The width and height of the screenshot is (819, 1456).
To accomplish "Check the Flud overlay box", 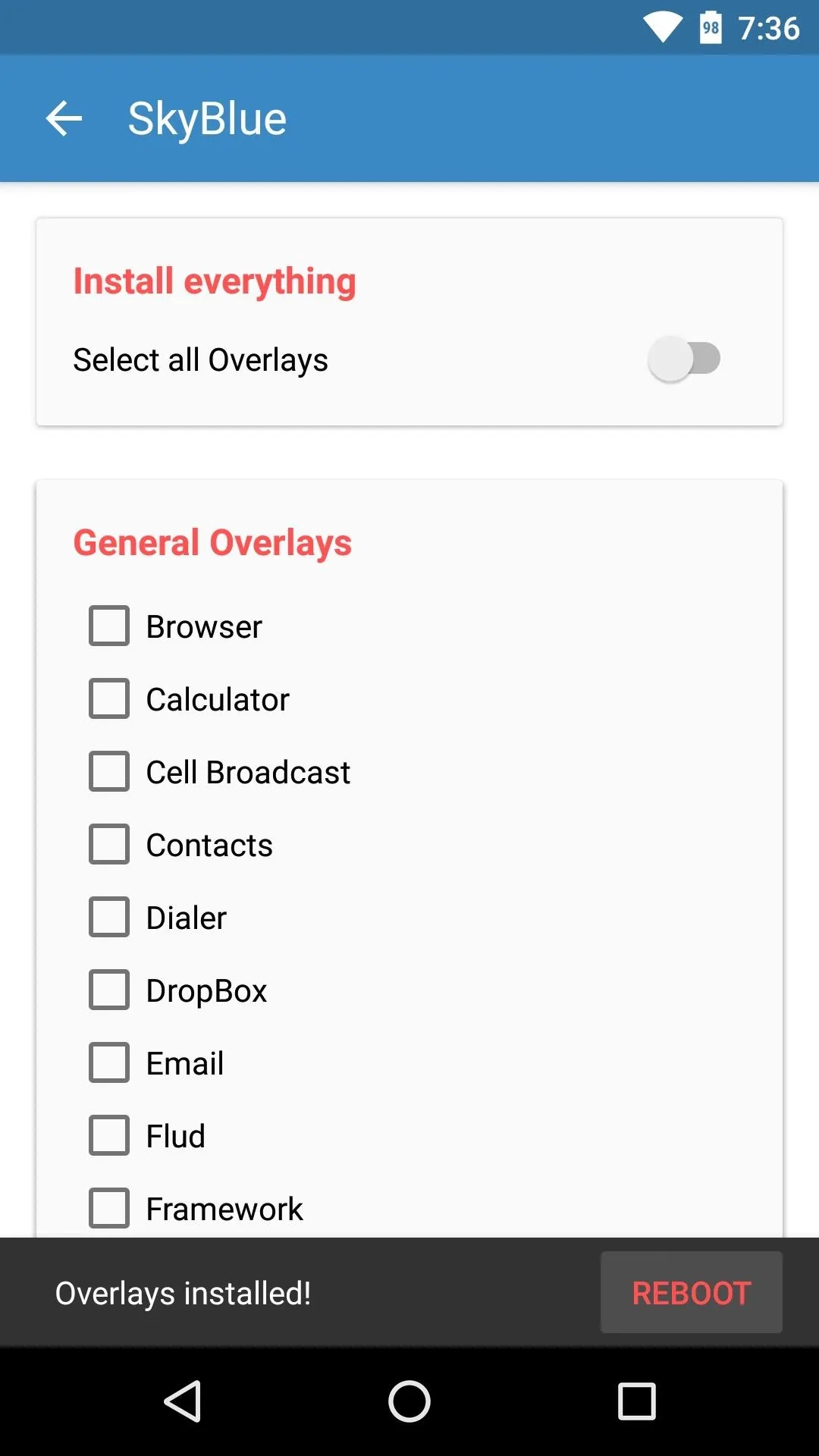I will tap(109, 1135).
